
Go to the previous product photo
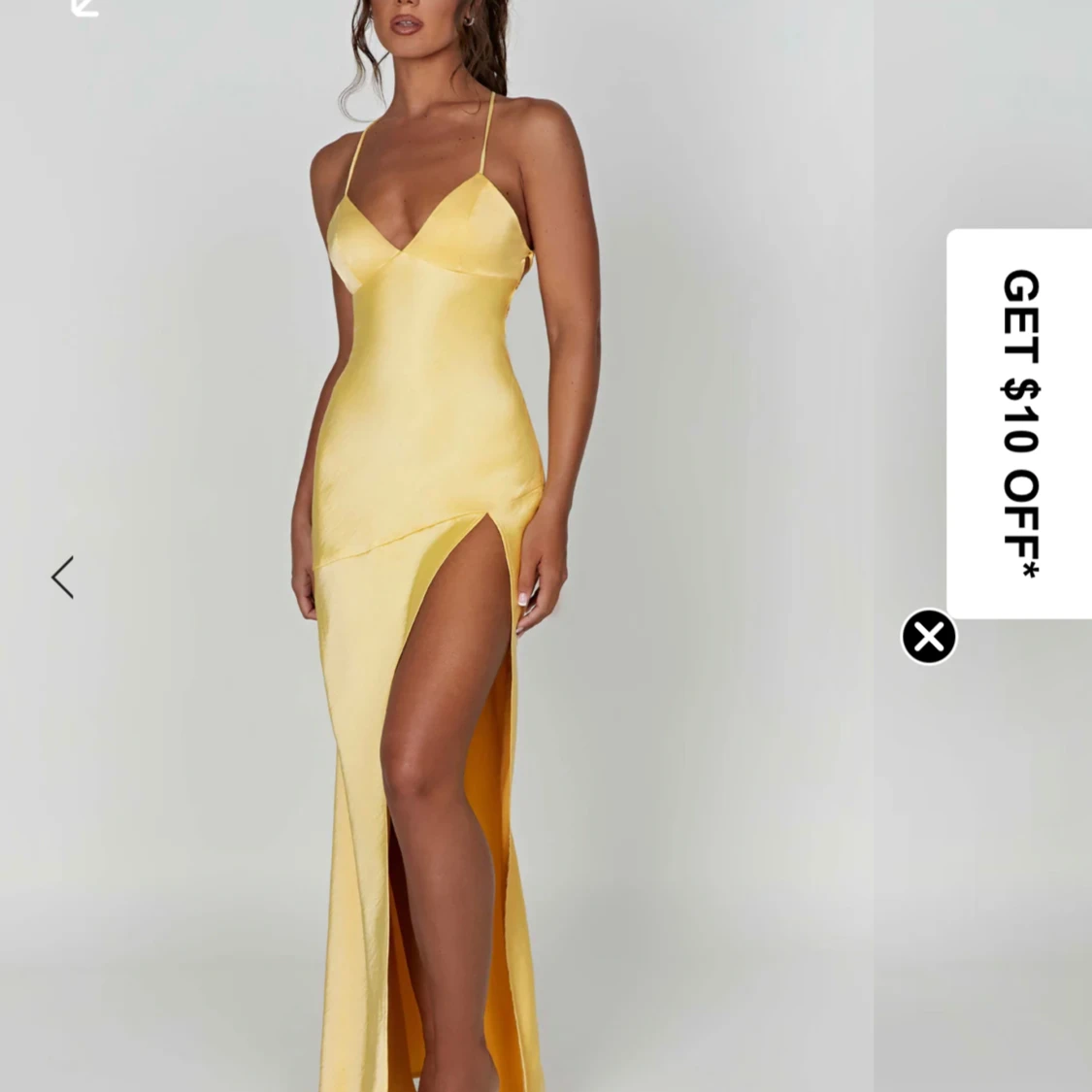pyautogui.click(x=63, y=578)
